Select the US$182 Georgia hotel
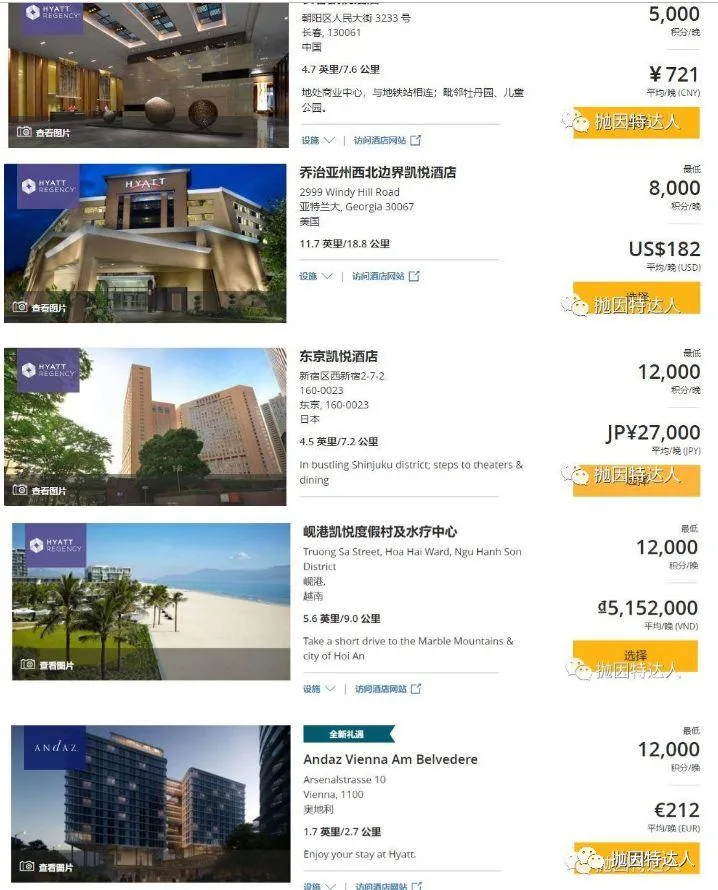 click(x=636, y=298)
